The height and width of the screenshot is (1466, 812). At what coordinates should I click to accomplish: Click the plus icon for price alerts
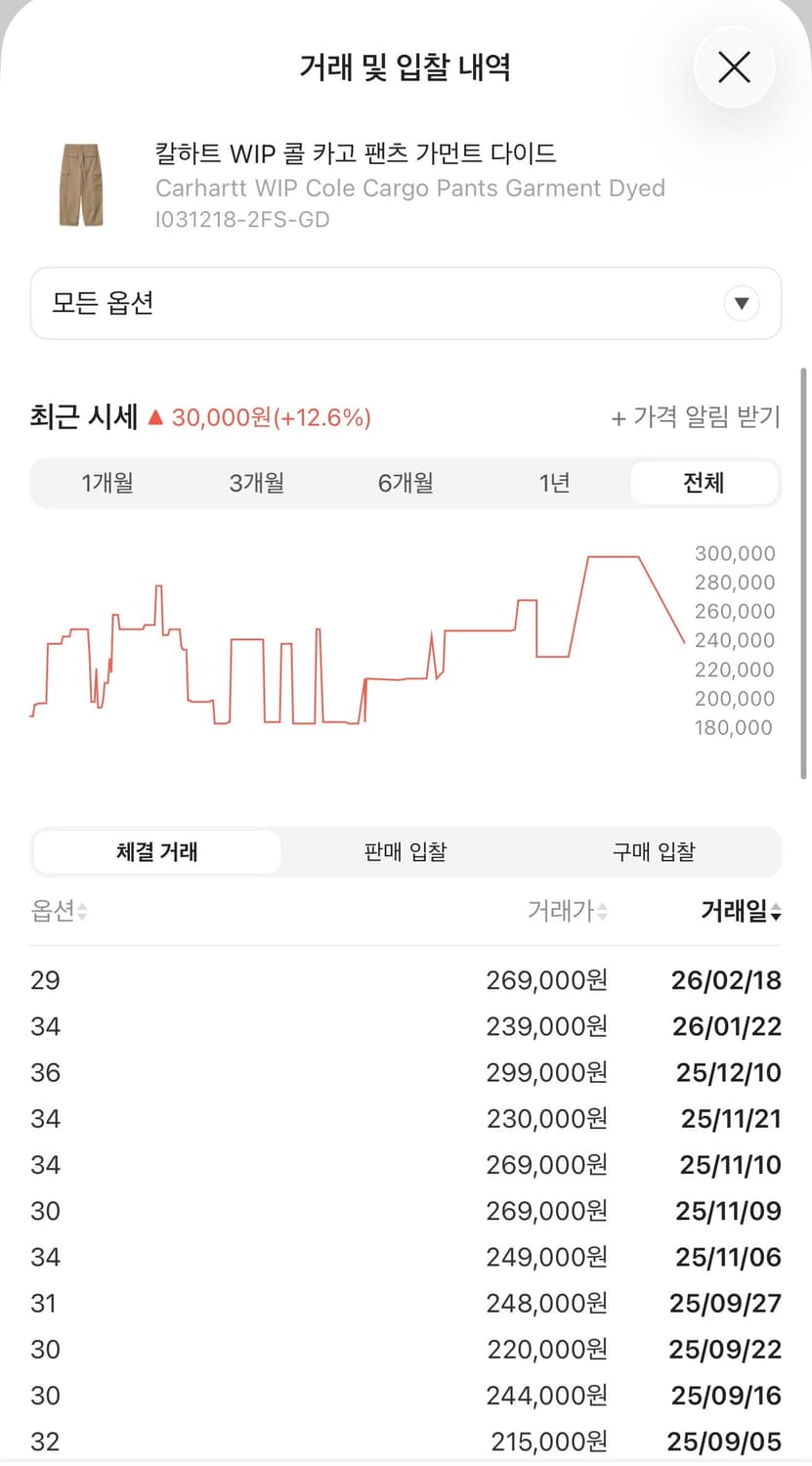tap(618, 417)
